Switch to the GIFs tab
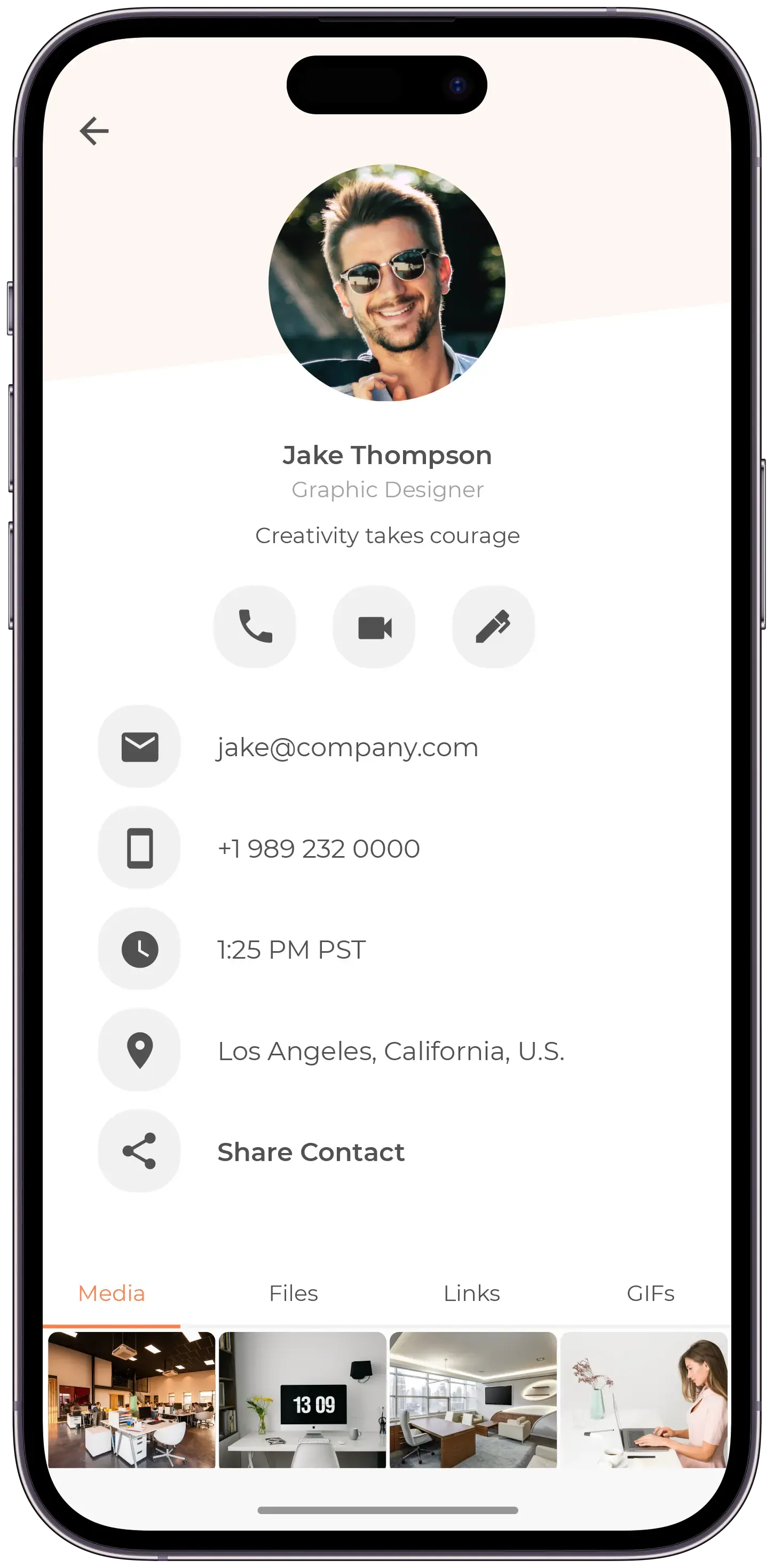 [650, 1293]
